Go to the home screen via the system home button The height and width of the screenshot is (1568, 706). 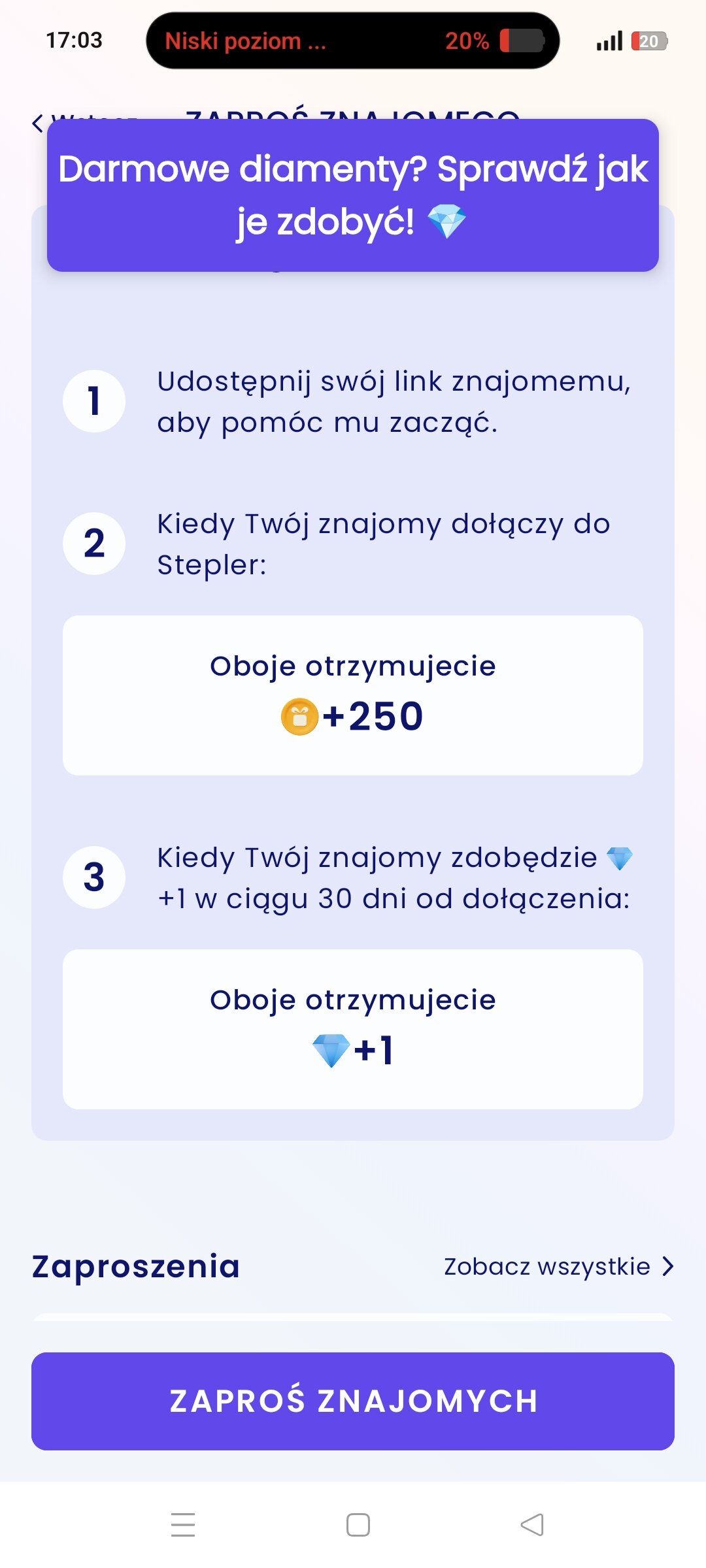tap(358, 1524)
